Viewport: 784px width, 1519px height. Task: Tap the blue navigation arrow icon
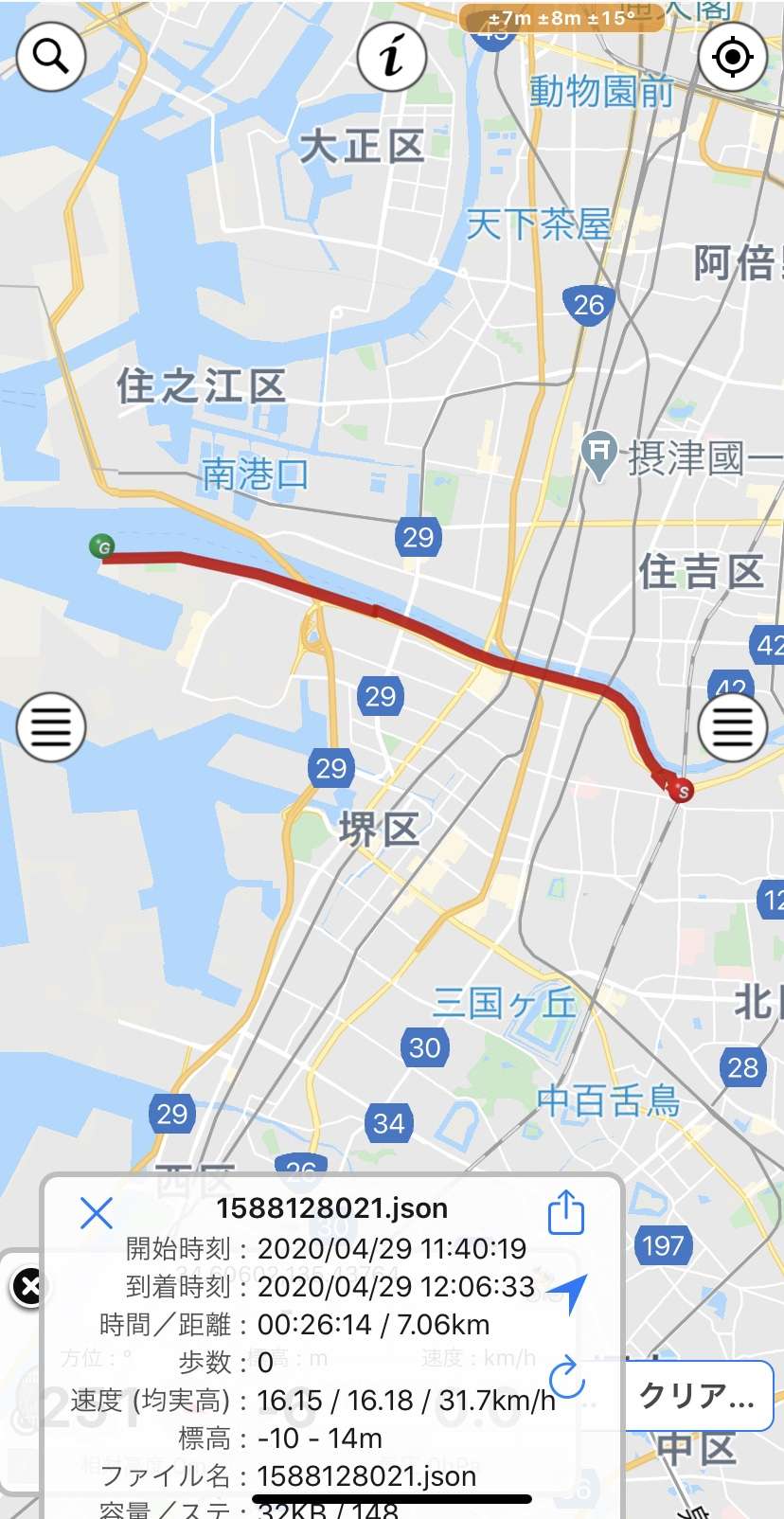pos(568,1293)
